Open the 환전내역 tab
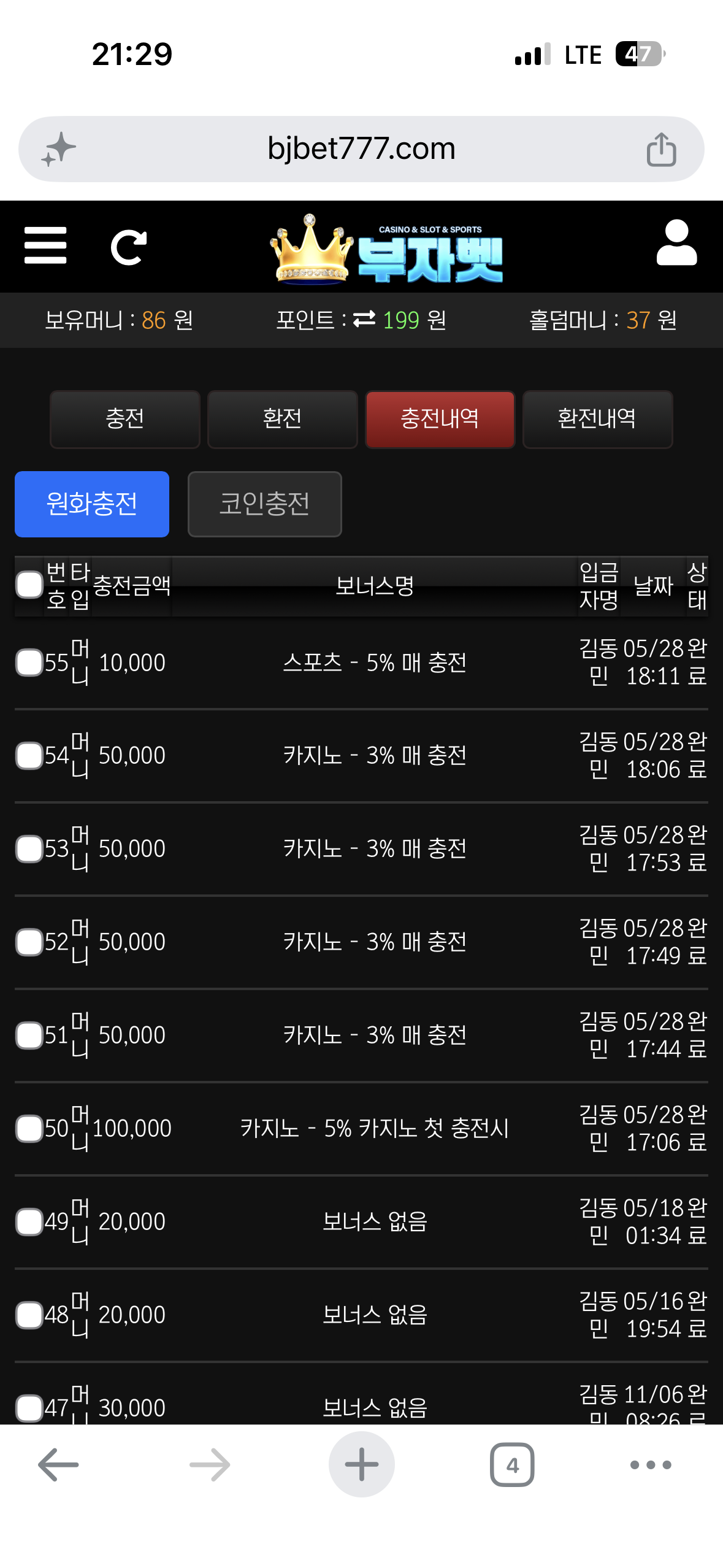The width and height of the screenshot is (723, 1568). tap(597, 419)
